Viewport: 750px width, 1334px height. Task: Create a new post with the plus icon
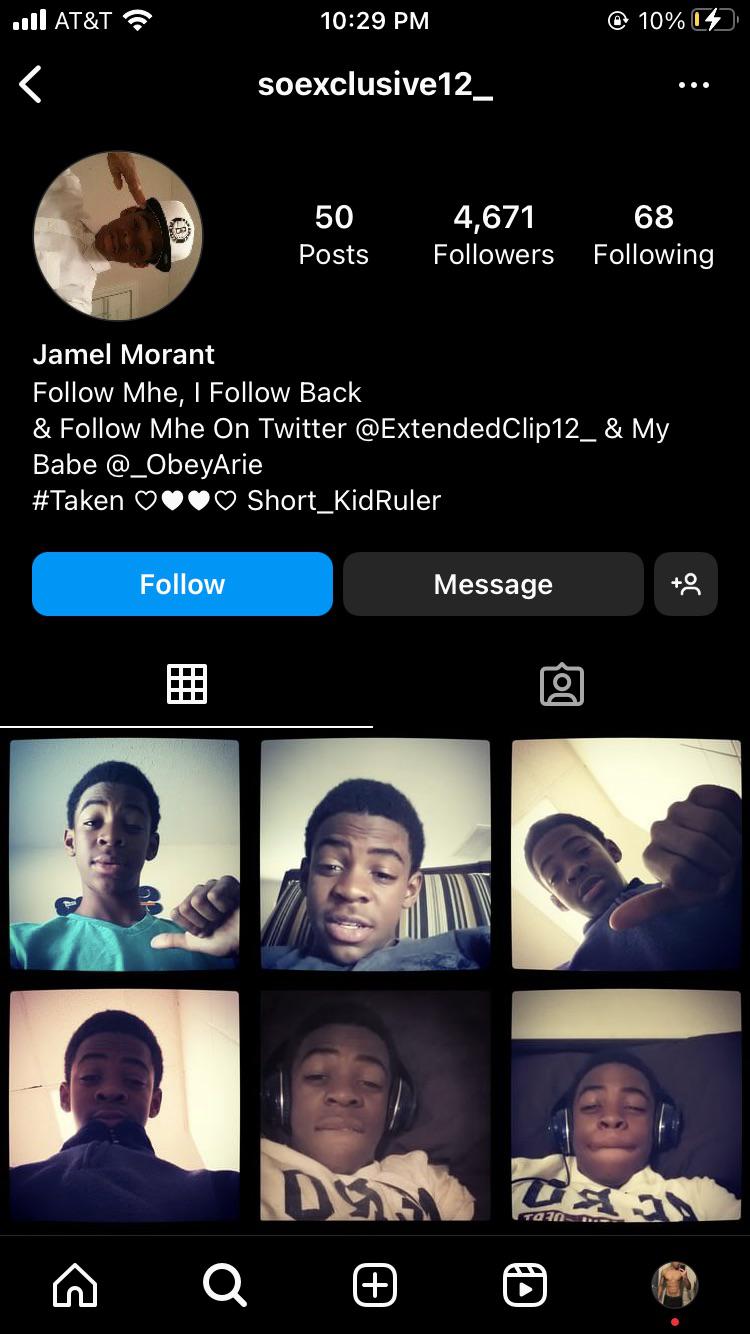[x=375, y=1285]
